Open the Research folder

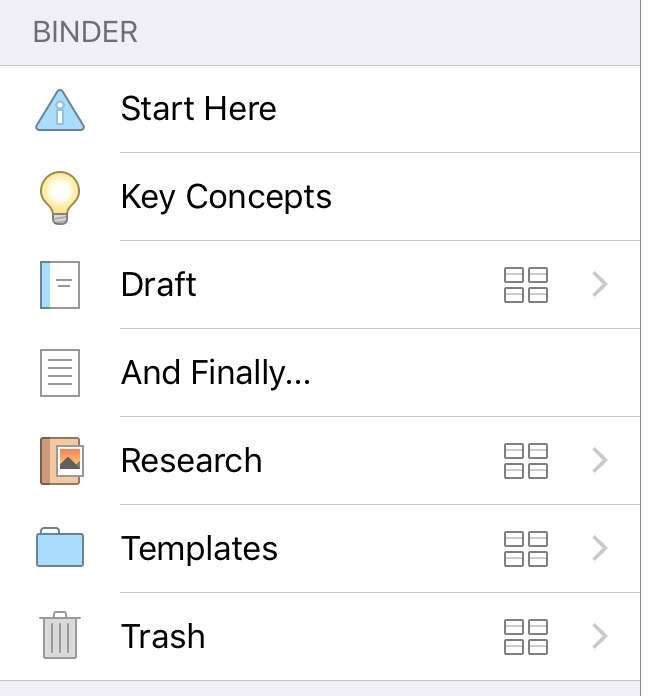(191, 461)
